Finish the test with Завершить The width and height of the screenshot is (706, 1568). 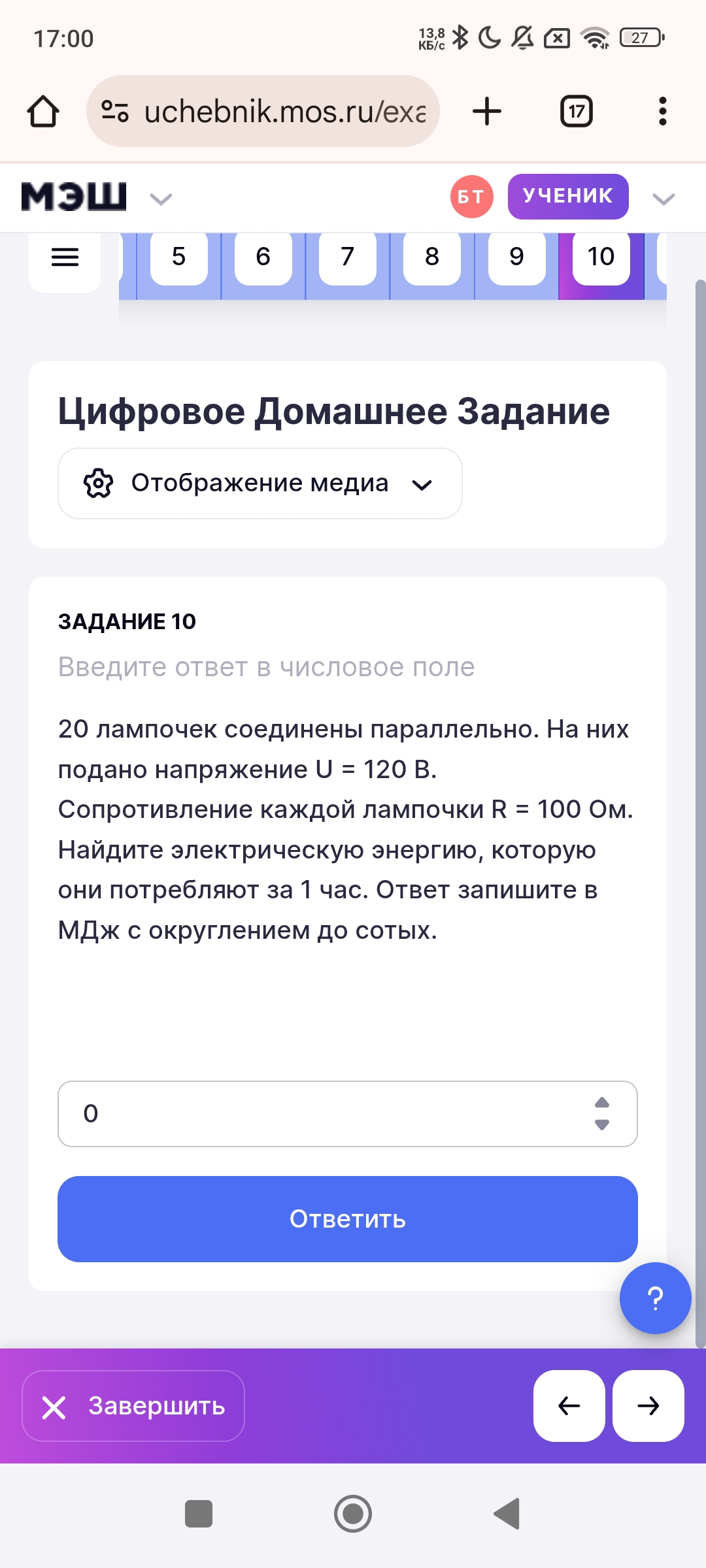coord(133,1406)
